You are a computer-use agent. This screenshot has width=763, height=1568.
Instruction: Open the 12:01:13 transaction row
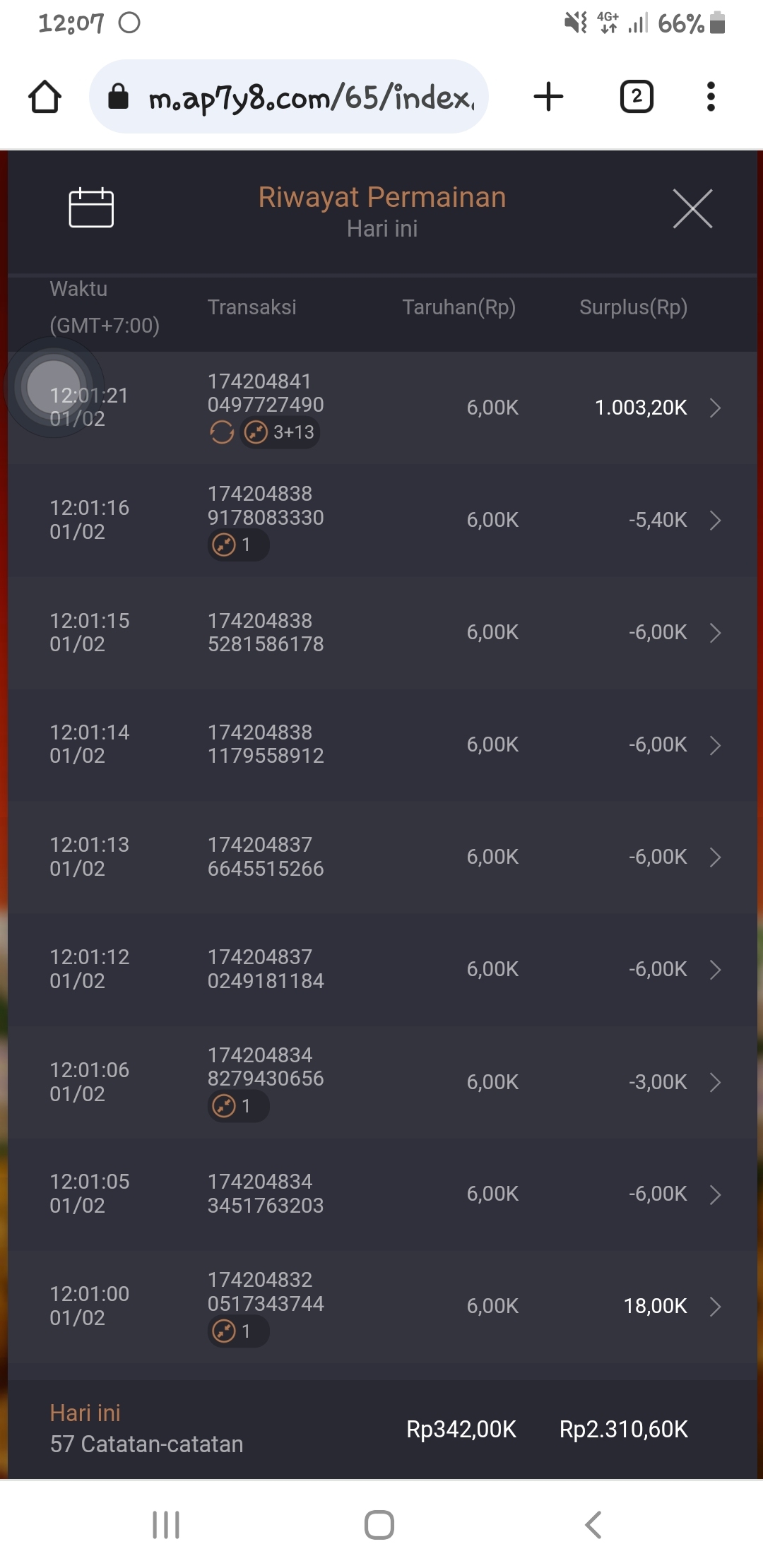coord(715,857)
